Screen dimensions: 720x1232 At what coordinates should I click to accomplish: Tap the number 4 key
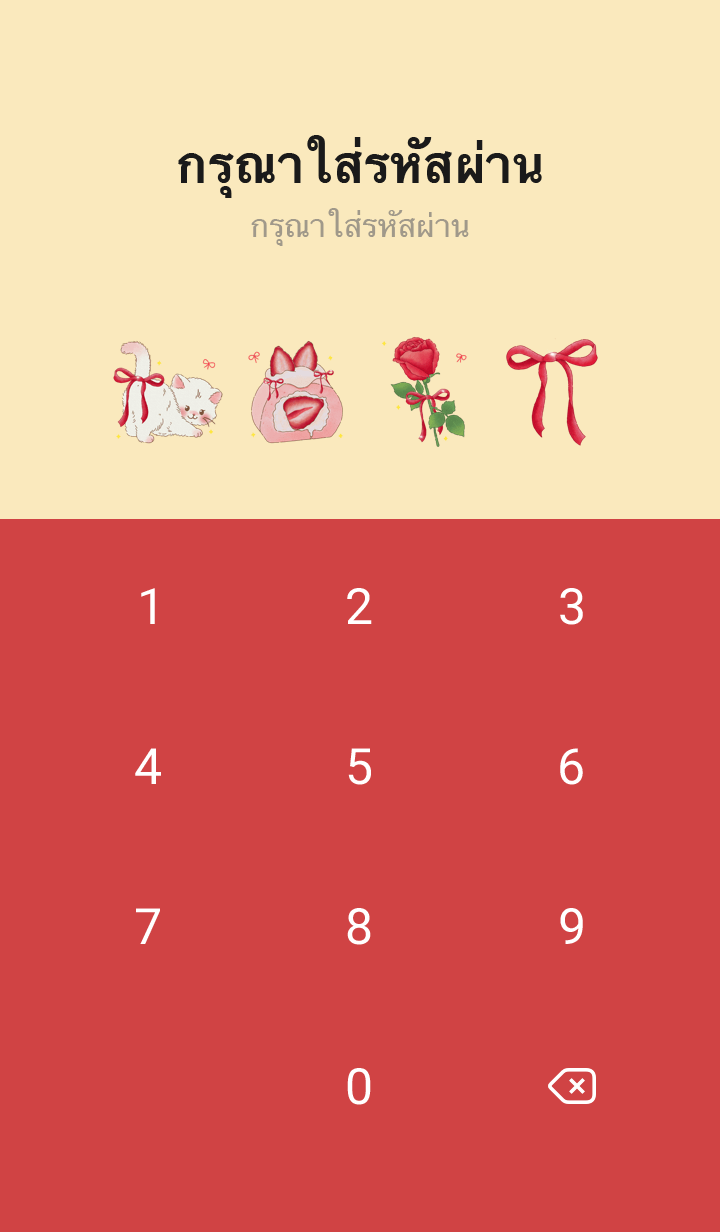(148, 767)
